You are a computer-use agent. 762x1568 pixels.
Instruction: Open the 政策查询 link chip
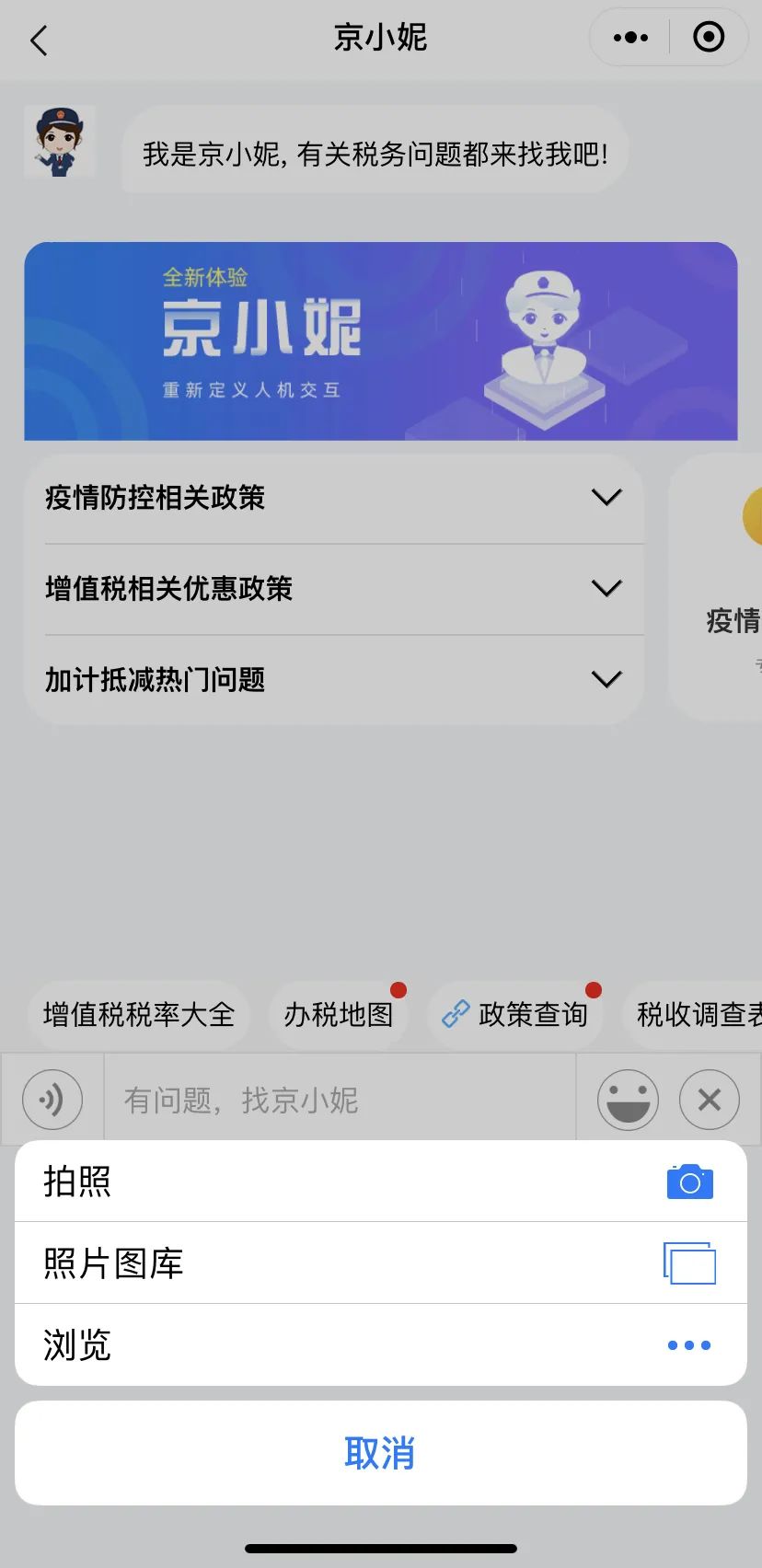click(515, 1015)
